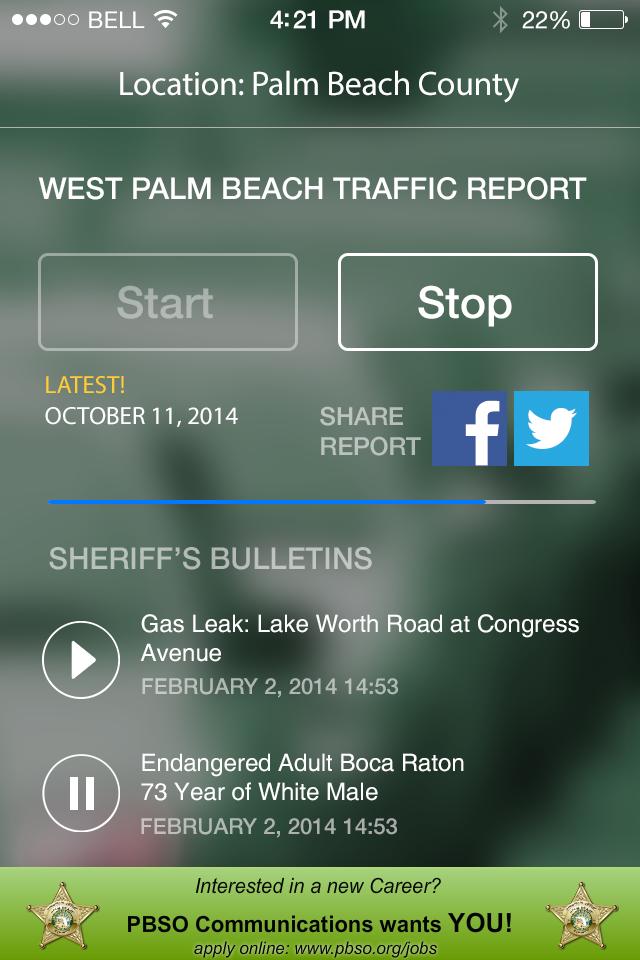Image resolution: width=640 pixels, height=960 pixels.
Task: Play the Gas Leak bulletin
Action: click(x=81, y=659)
